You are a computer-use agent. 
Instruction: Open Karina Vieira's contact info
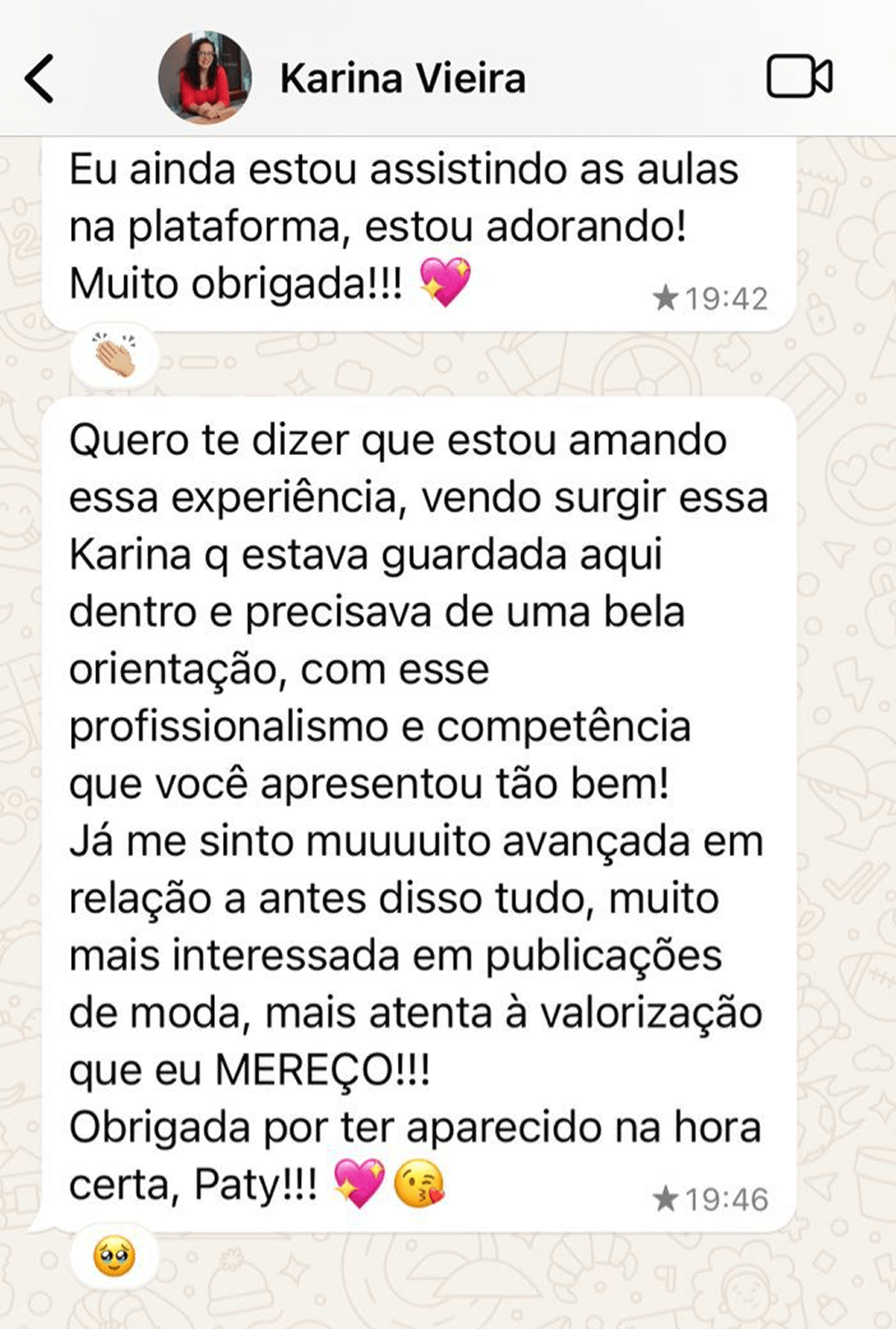point(402,78)
